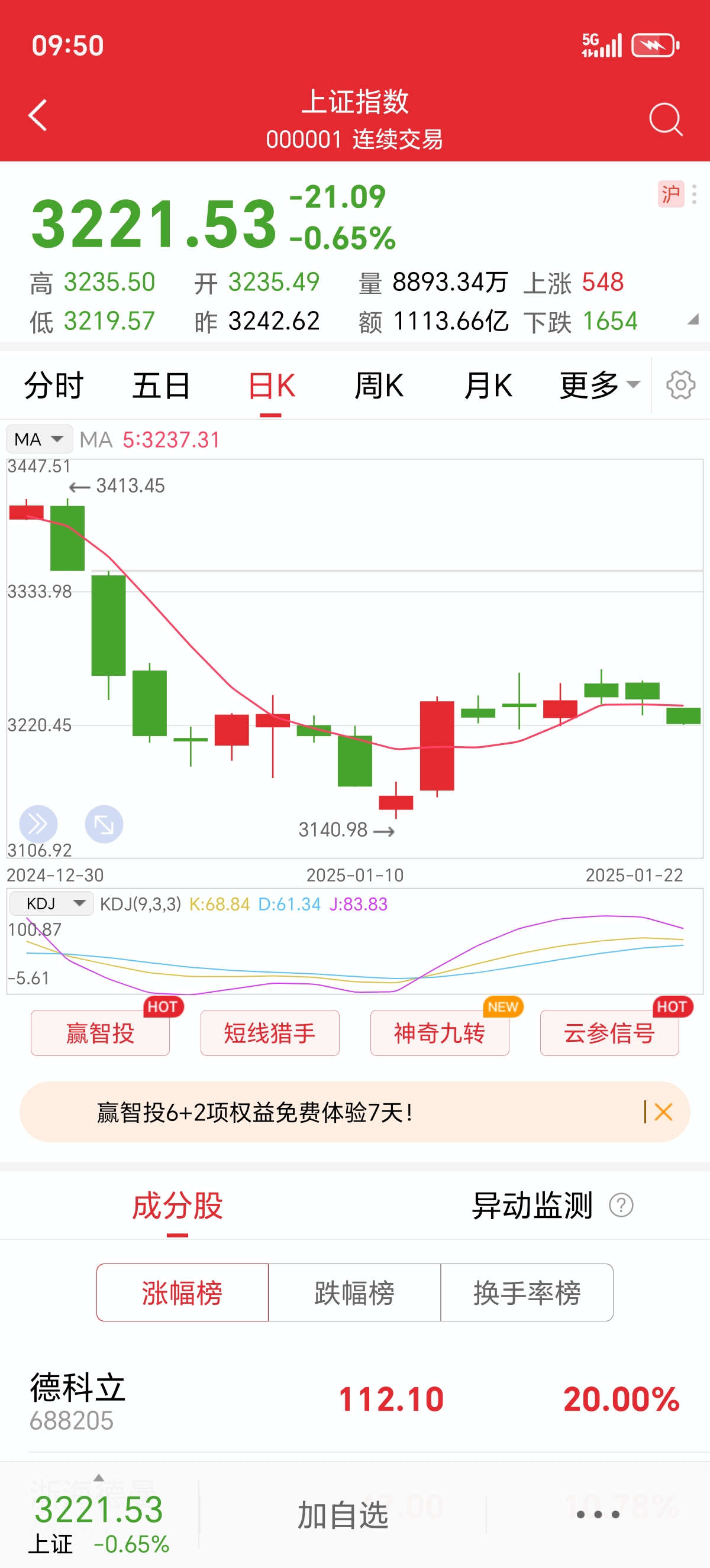
Task: Tap the expand chart fullscreen icon
Action: (104, 825)
